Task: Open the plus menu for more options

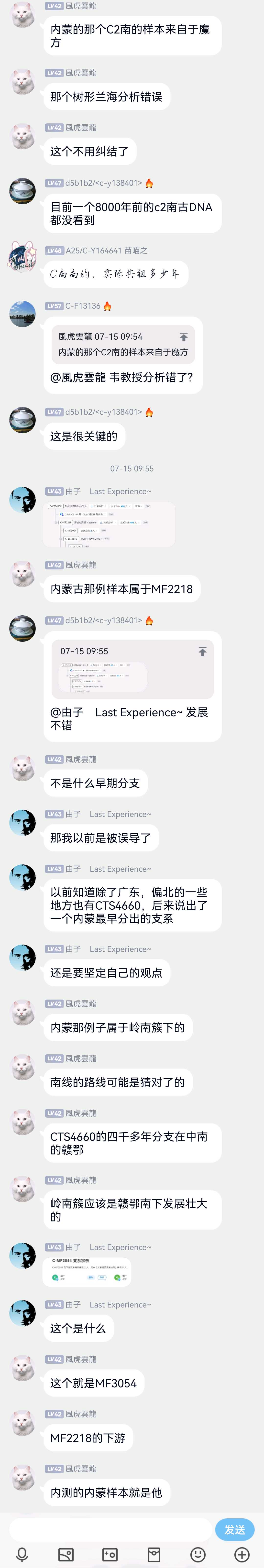Action: pos(242,1555)
